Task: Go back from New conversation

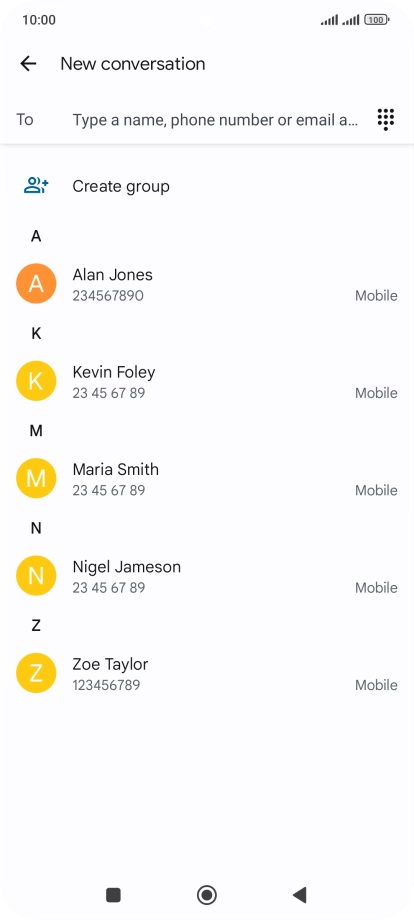Action: coord(28,63)
